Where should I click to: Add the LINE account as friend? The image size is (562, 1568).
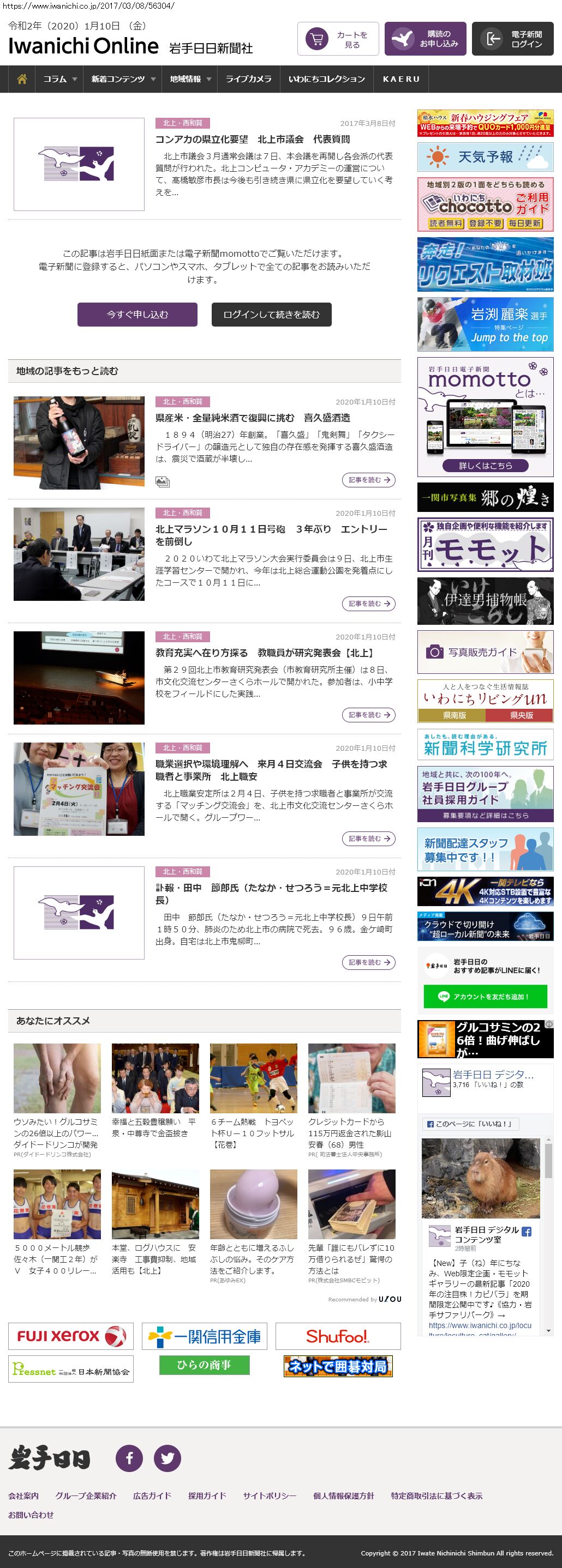485,997
